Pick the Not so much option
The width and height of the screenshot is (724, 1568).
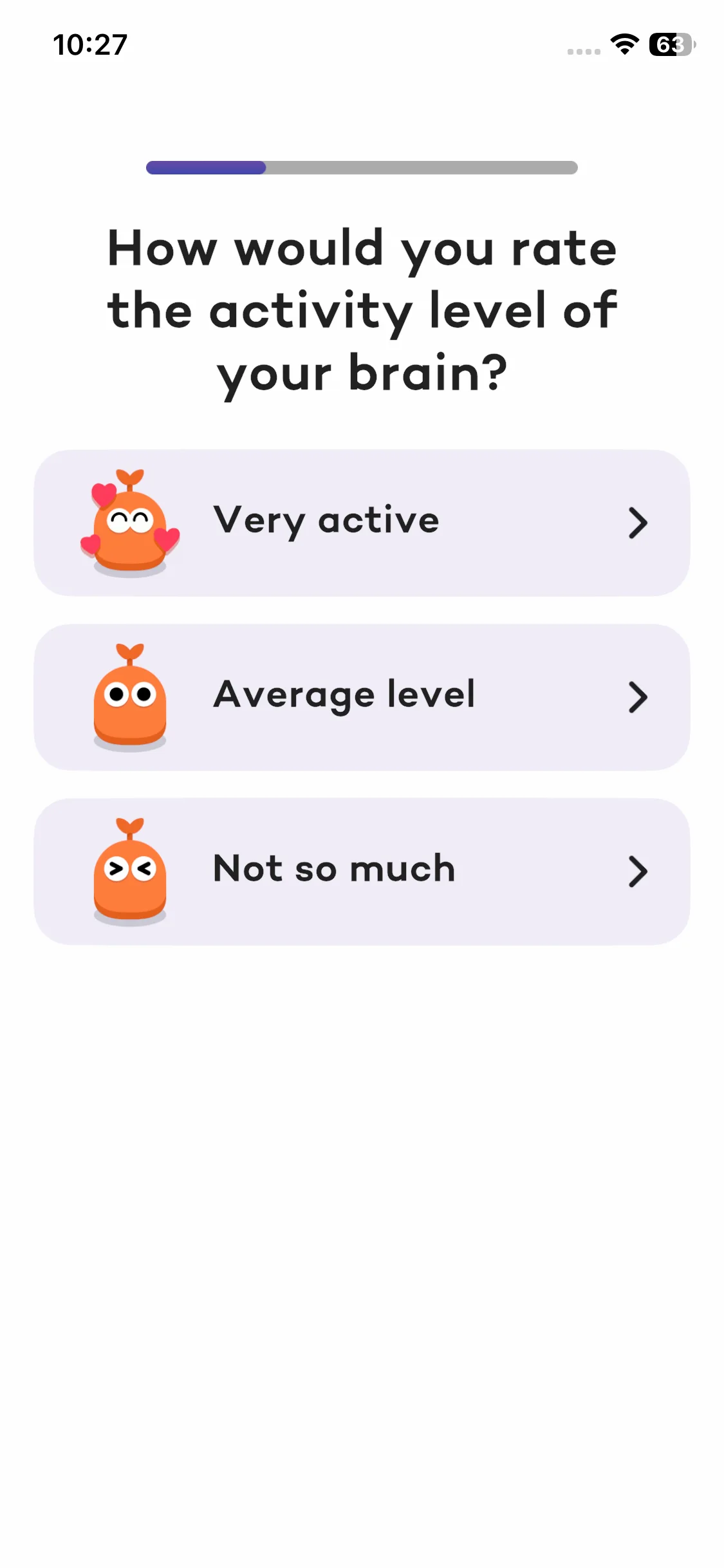(x=362, y=872)
